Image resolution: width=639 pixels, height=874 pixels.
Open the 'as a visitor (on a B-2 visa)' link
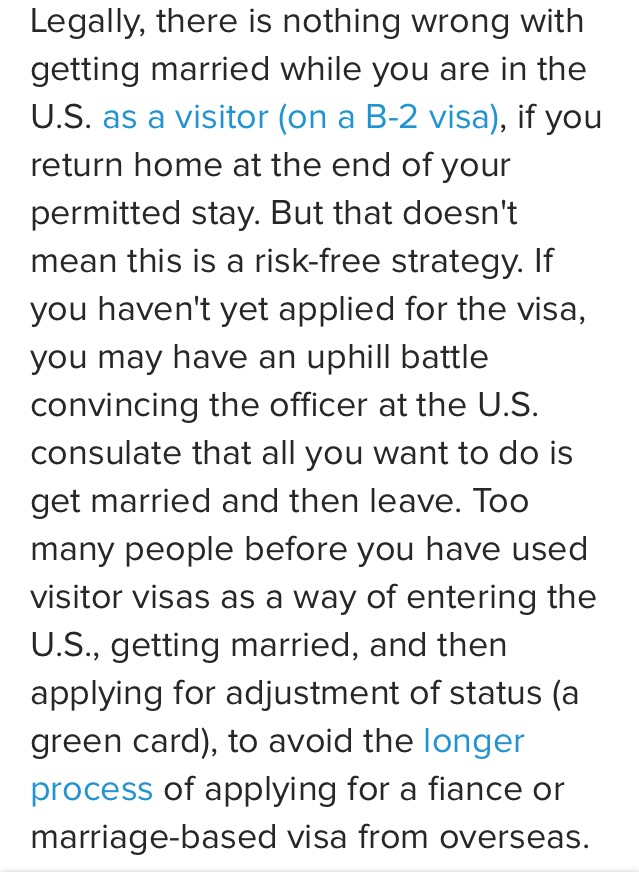pos(300,118)
